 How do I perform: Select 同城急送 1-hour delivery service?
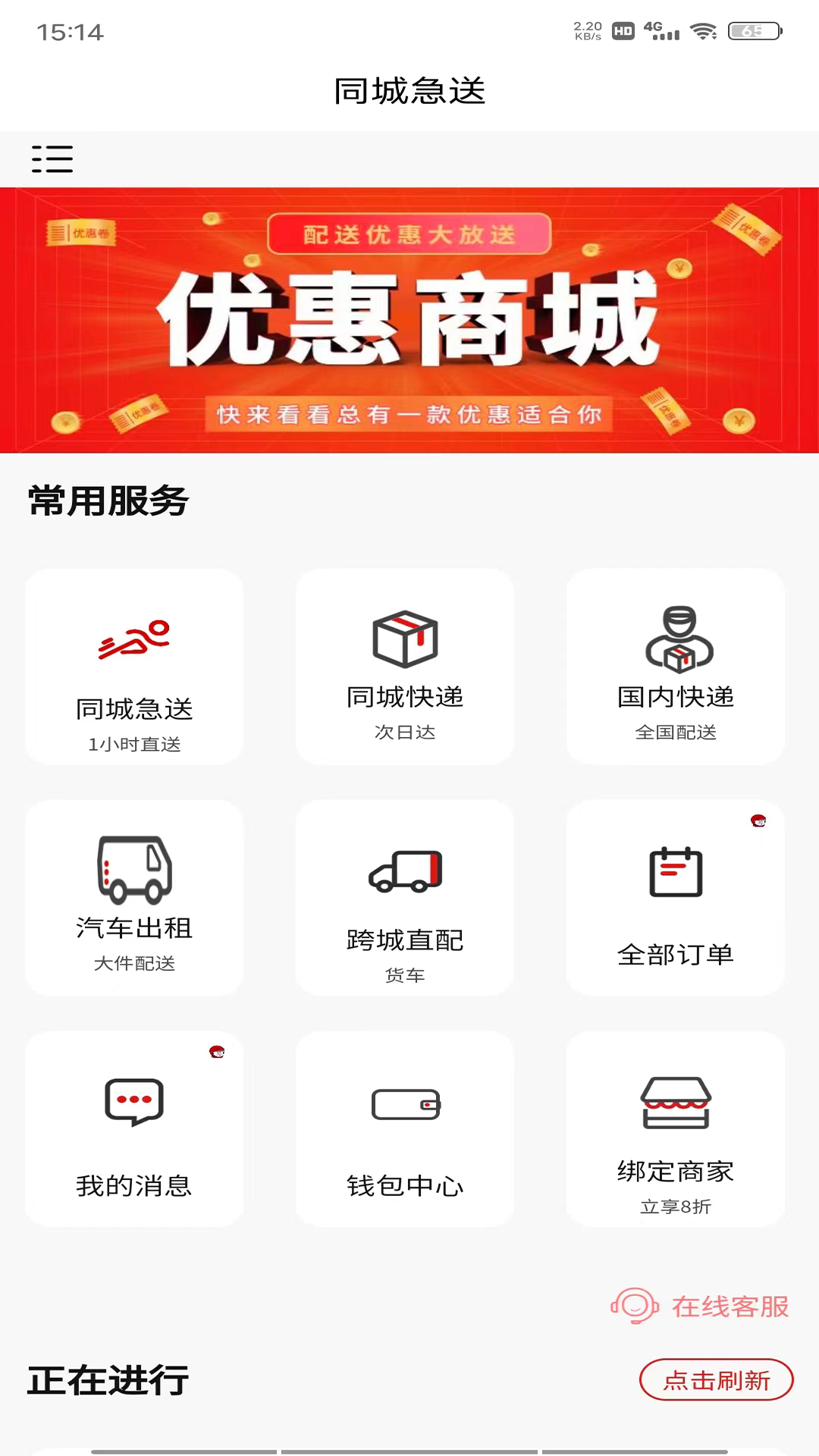[x=134, y=667]
